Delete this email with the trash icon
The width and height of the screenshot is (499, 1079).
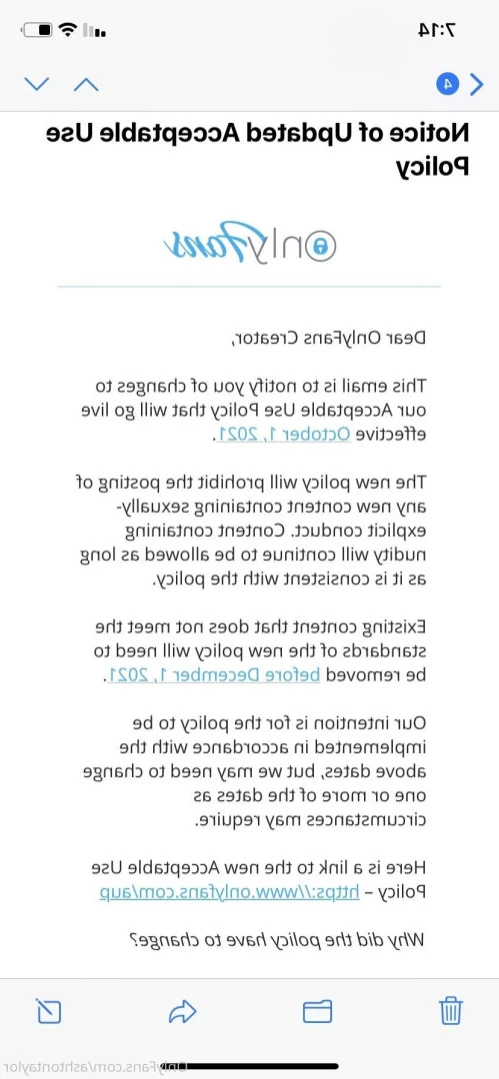point(451,1010)
